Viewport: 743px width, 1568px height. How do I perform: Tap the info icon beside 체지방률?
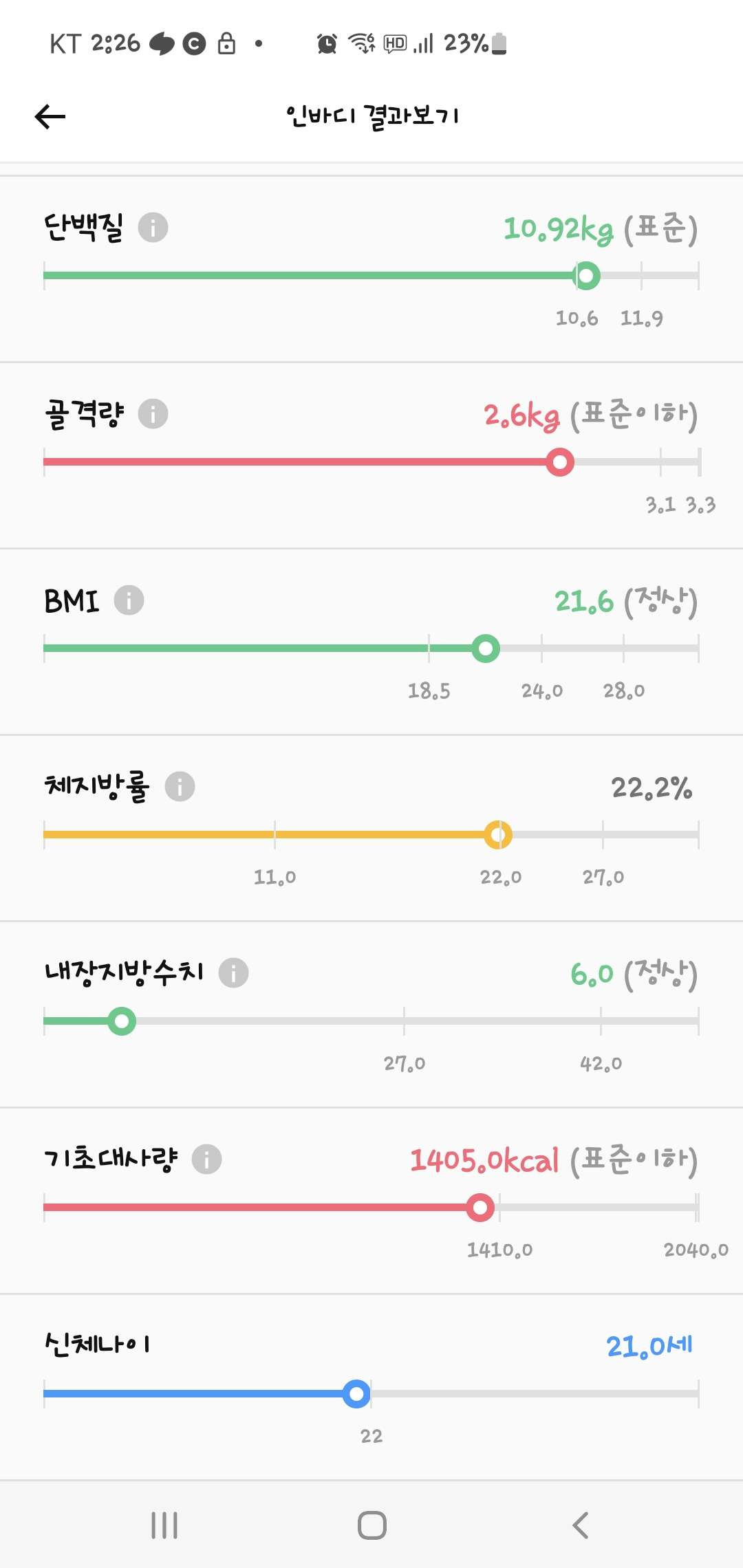180,787
